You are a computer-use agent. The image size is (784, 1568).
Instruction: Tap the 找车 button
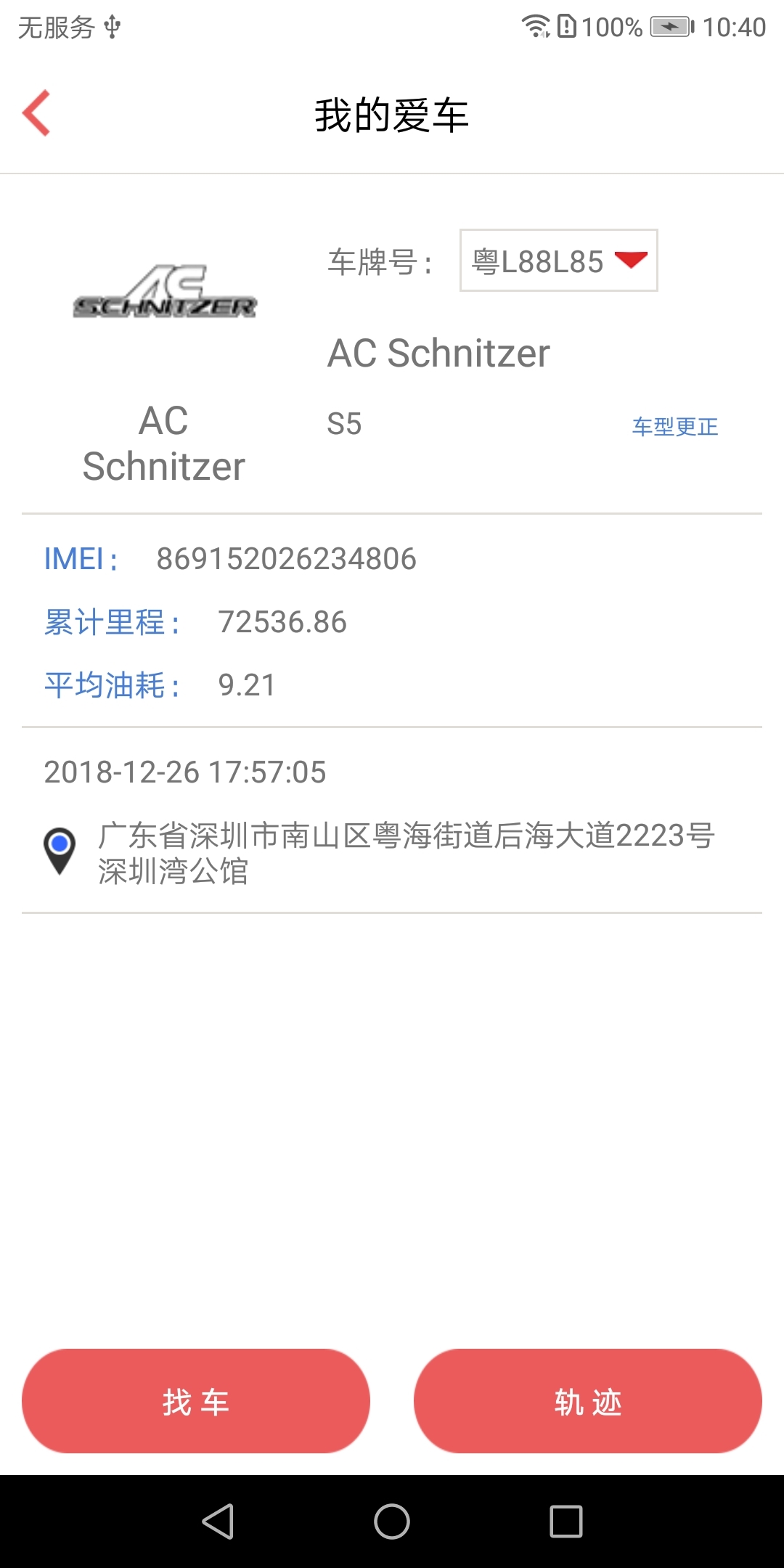pyautogui.click(x=196, y=1401)
